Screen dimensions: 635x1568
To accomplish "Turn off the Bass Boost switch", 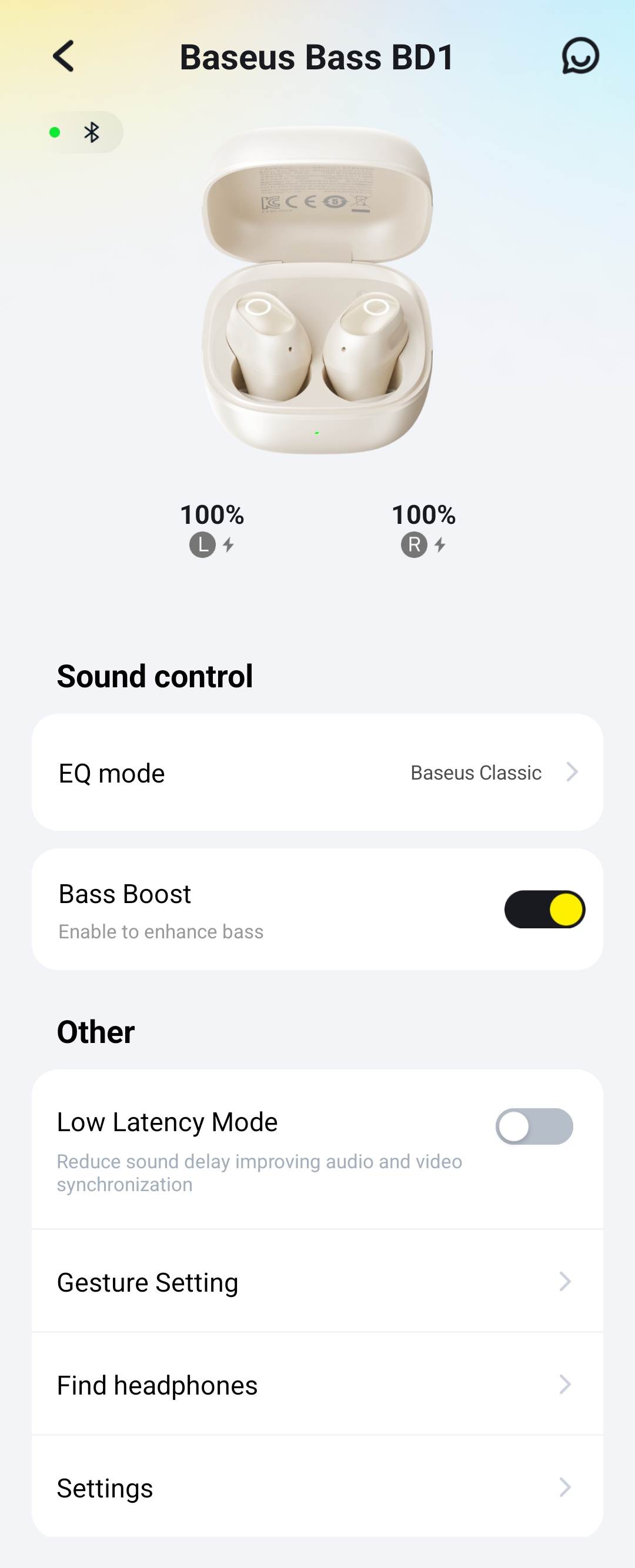I will 544,910.
